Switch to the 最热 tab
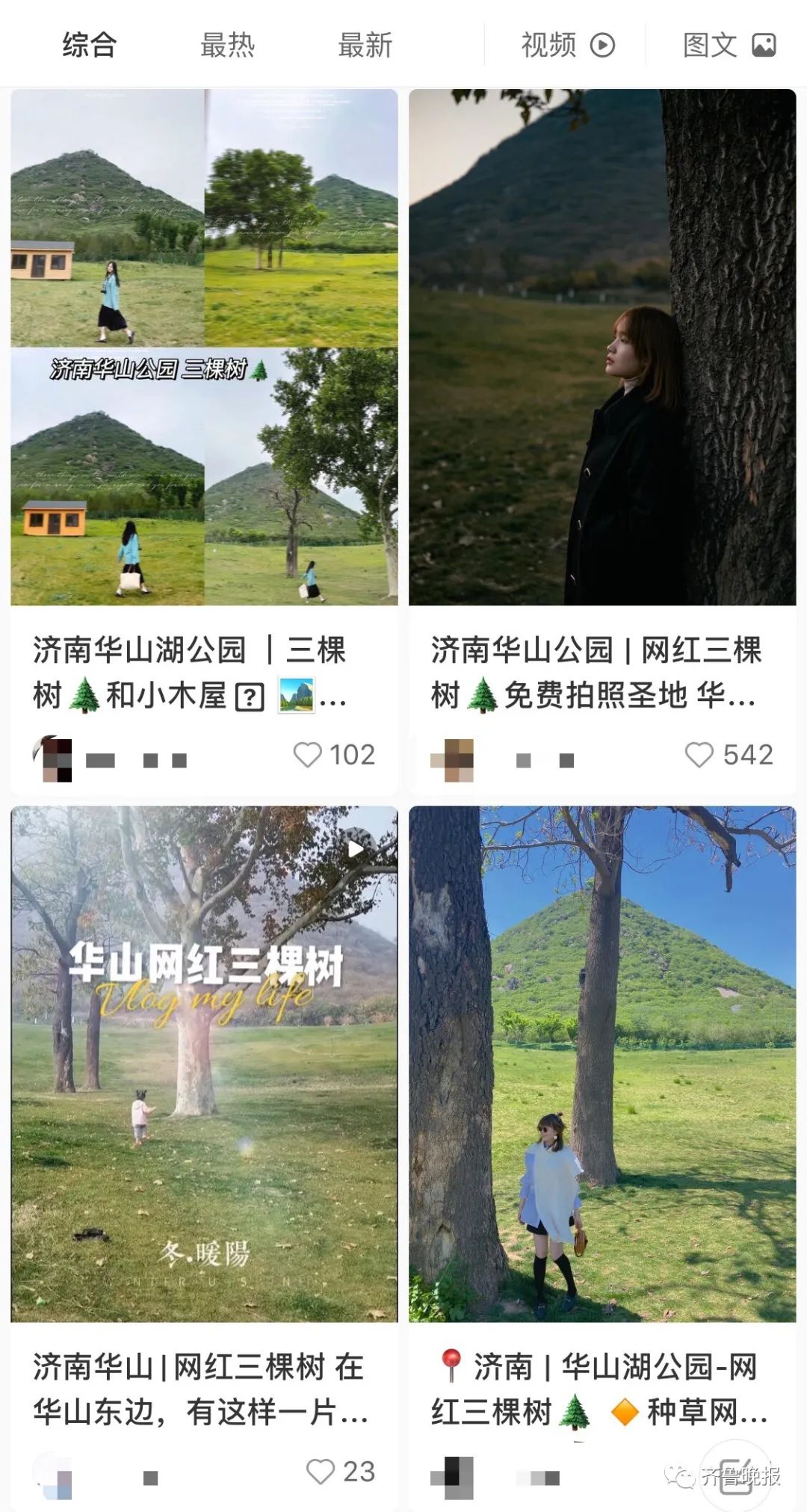The height and width of the screenshot is (1512, 807). [227, 45]
